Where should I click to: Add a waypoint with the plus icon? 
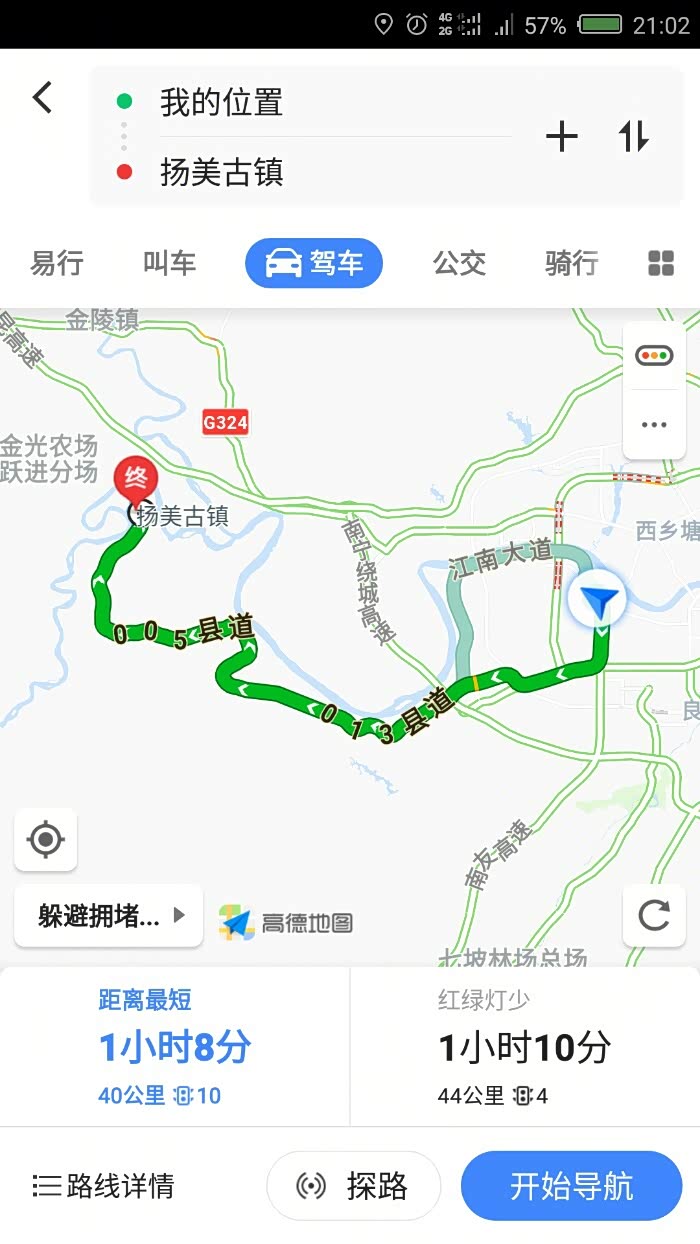[562, 137]
